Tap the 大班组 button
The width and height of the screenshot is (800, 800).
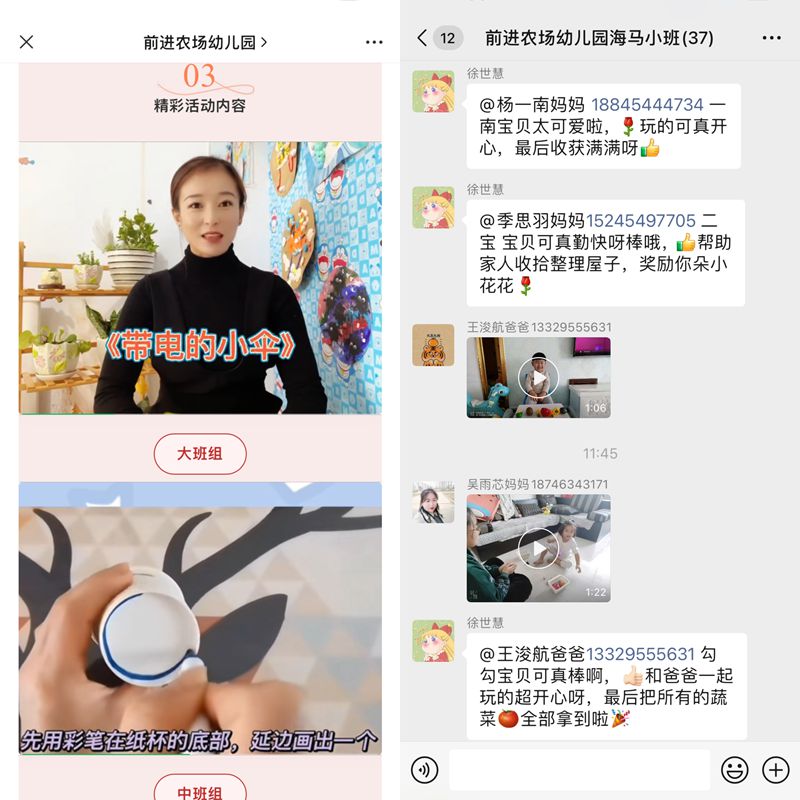click(x=200, y=454)
